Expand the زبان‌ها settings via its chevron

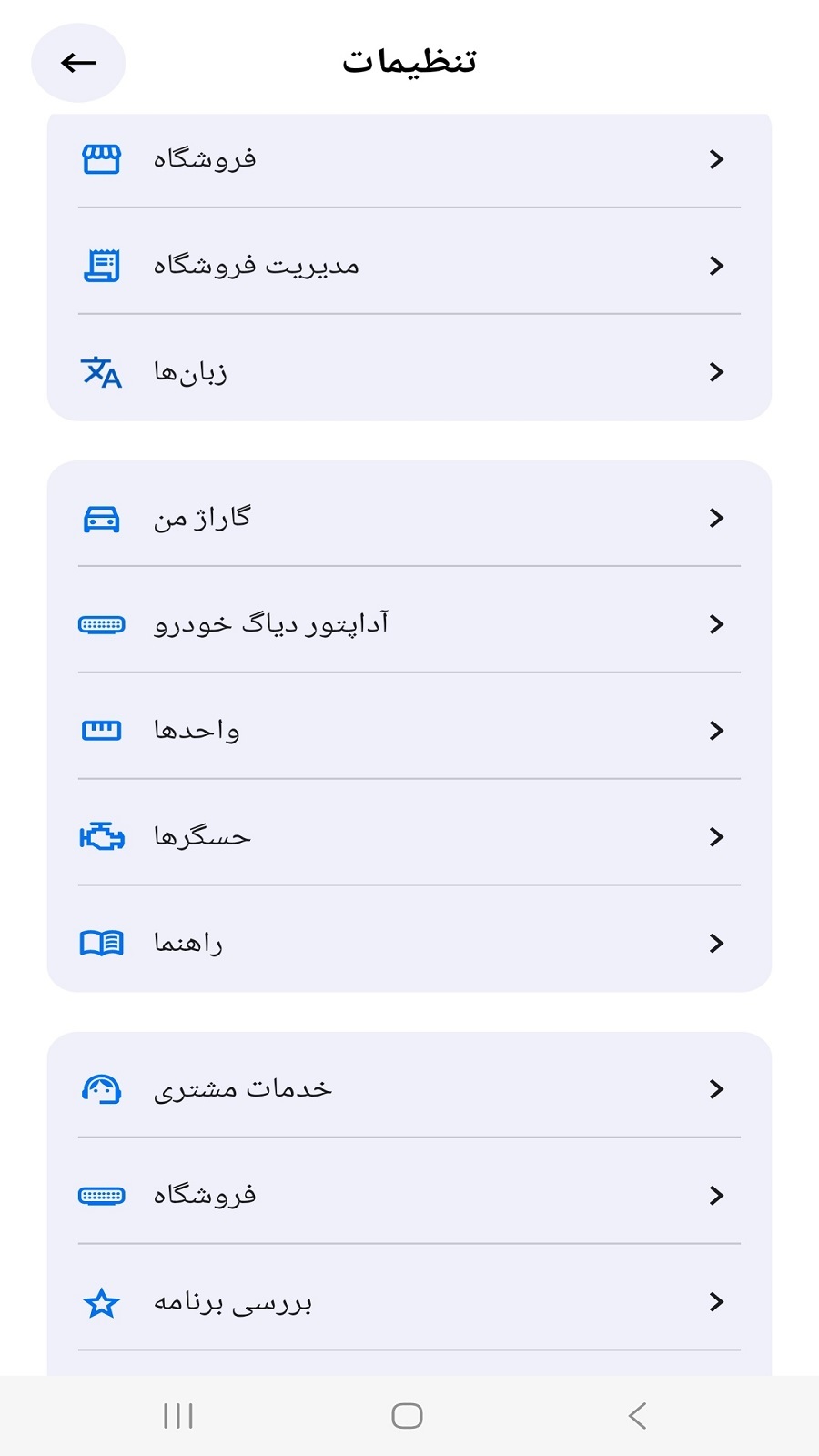point(715,371)
